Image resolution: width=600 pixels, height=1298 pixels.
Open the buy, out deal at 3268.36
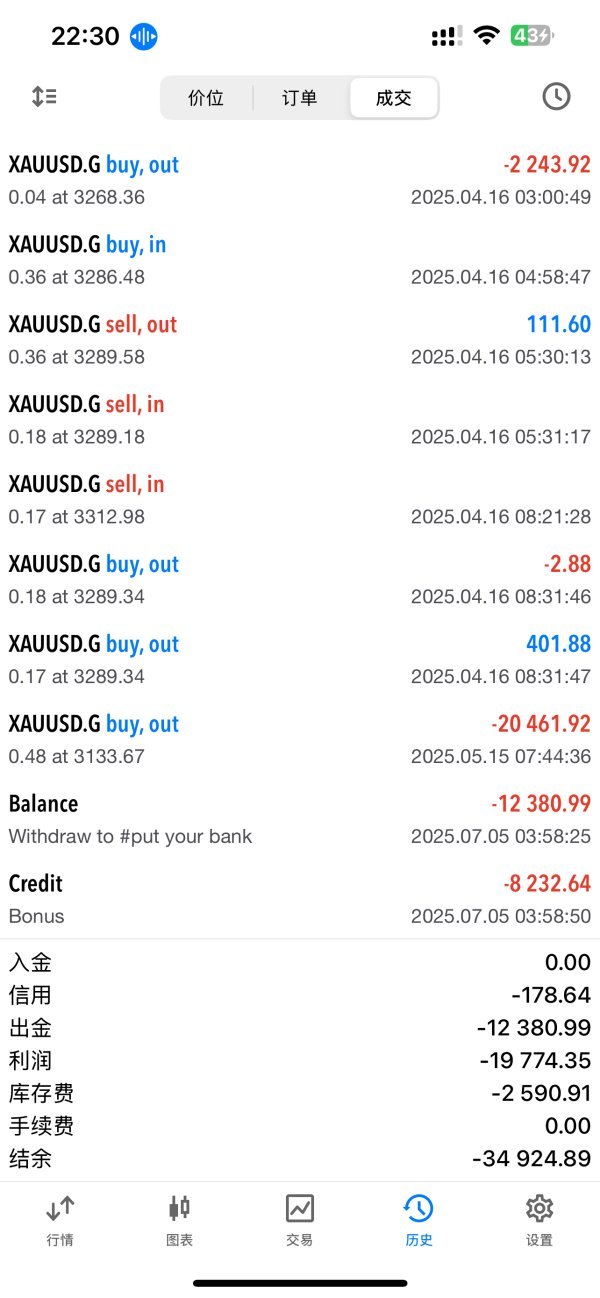click(x=300, y=180)
